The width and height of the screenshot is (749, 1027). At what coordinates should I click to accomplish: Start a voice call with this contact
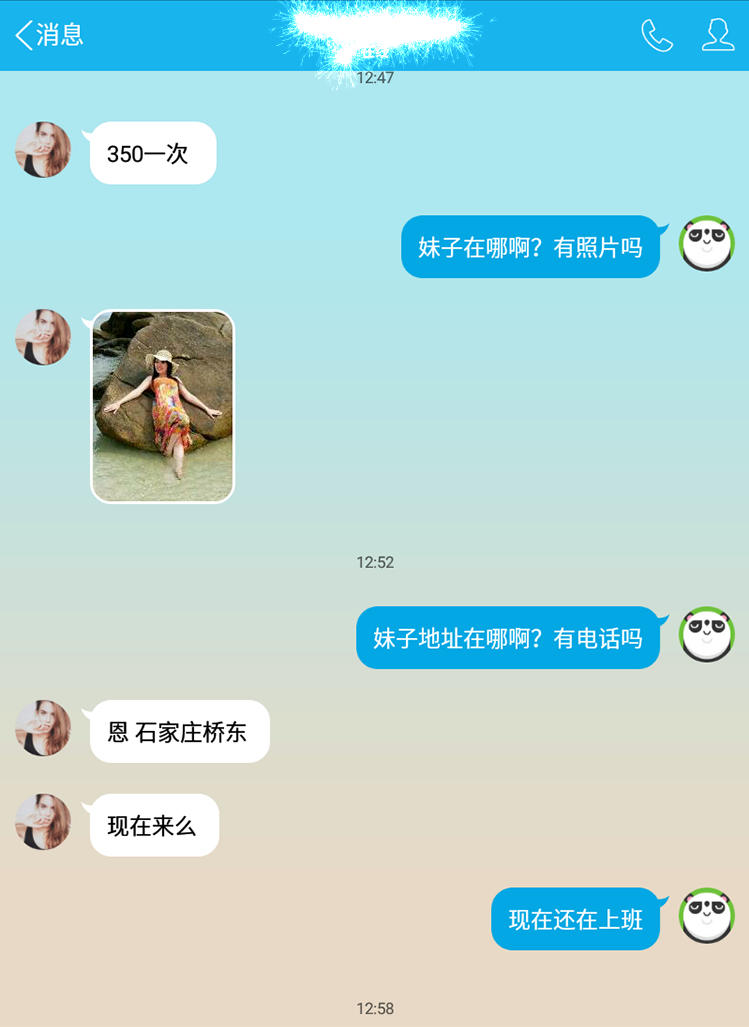click(x=657, y=35)
